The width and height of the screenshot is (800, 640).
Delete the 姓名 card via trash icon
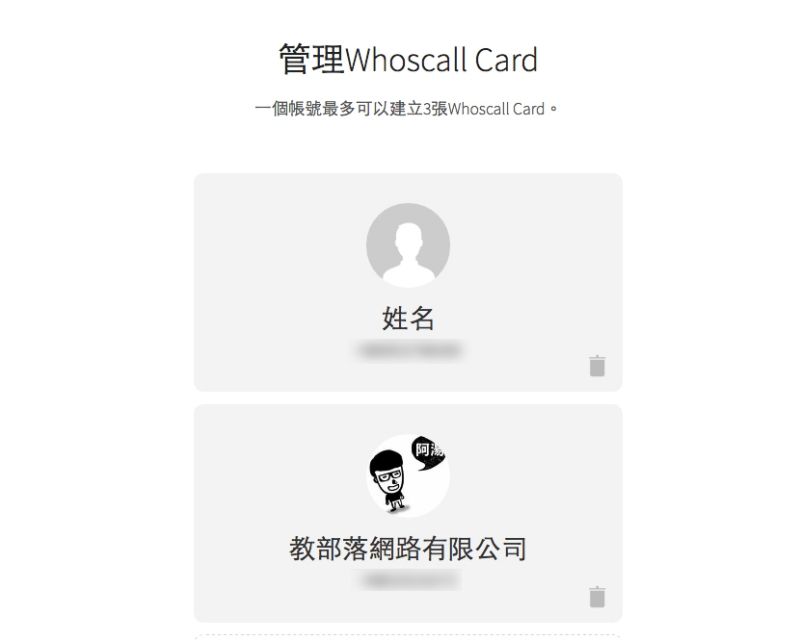coord(597,366)
